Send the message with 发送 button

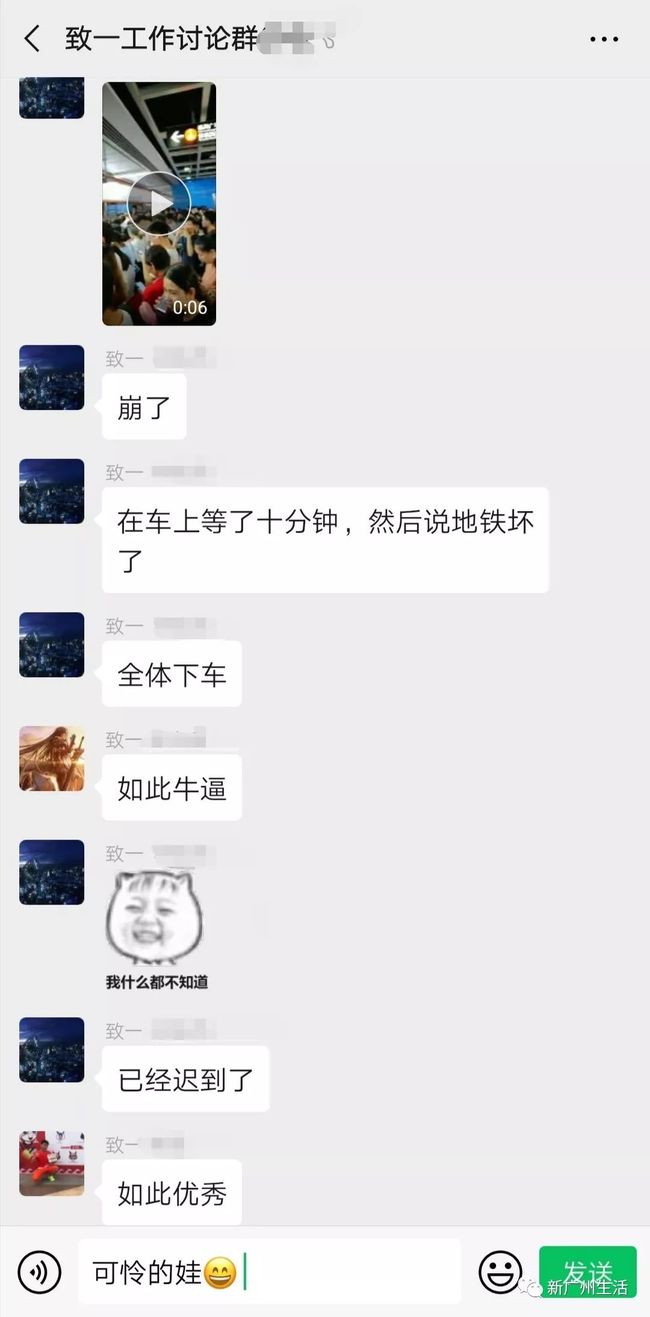pos(588,1272)
